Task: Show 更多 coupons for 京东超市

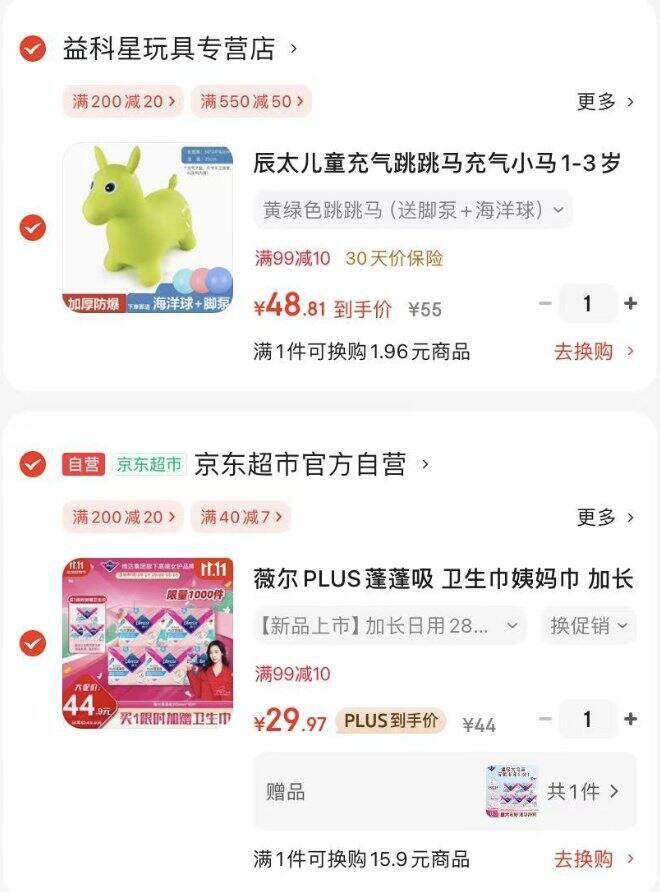Action: [605, 517]
